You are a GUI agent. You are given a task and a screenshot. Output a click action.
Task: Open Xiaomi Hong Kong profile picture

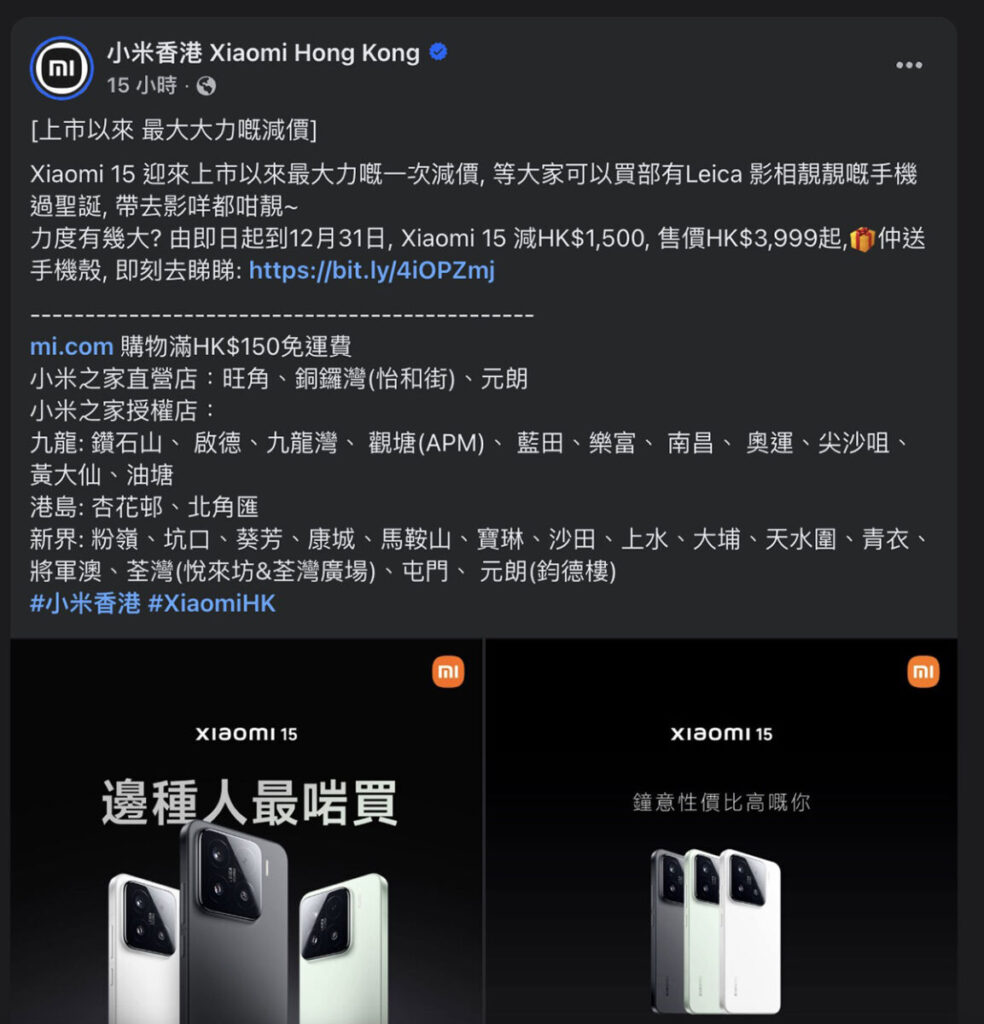tap(62, 67)
